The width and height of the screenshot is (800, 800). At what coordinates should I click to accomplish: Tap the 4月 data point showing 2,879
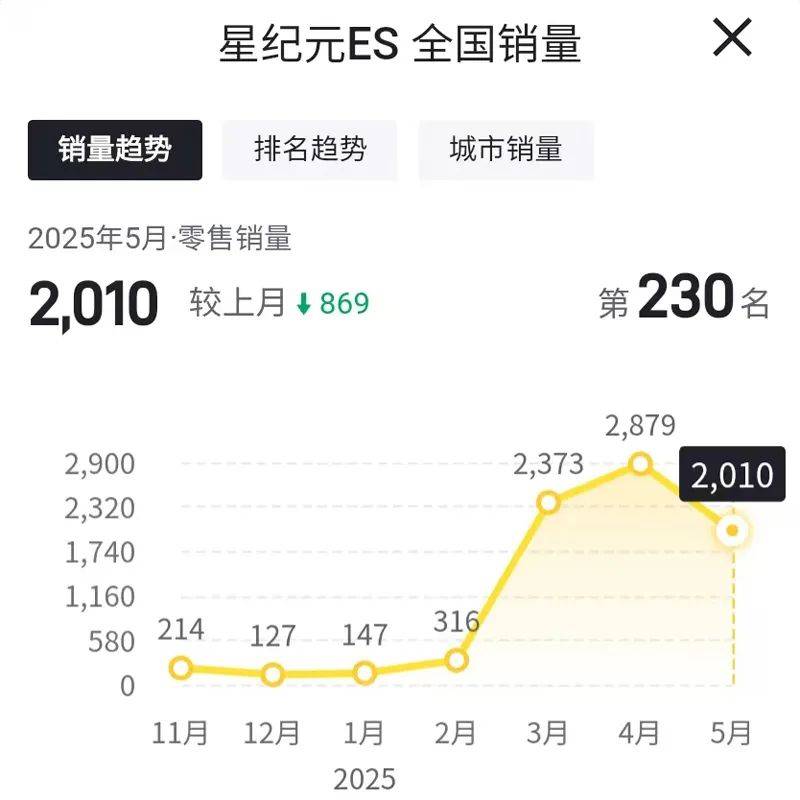click(641, 464)
